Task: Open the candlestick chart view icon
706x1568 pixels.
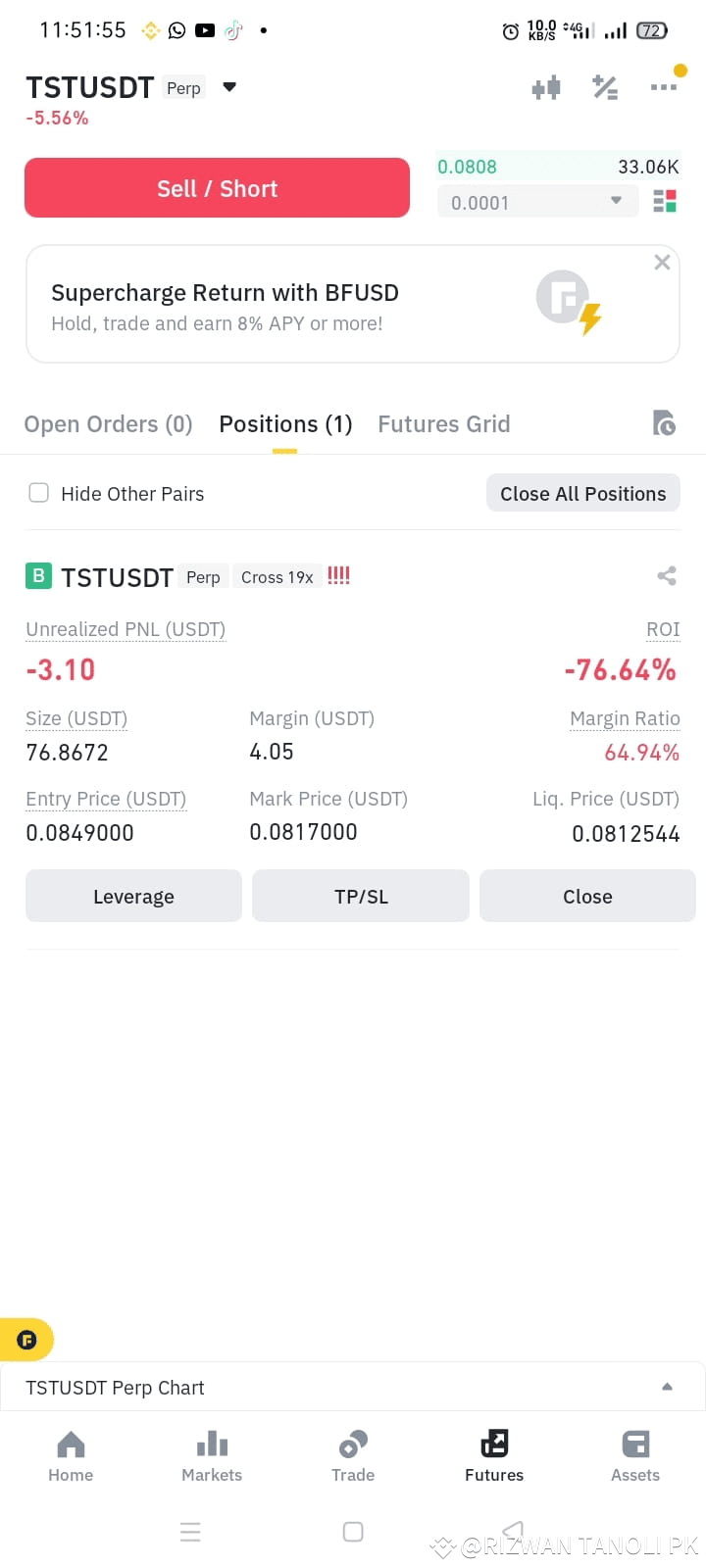Action: click(x=546, y=86)
